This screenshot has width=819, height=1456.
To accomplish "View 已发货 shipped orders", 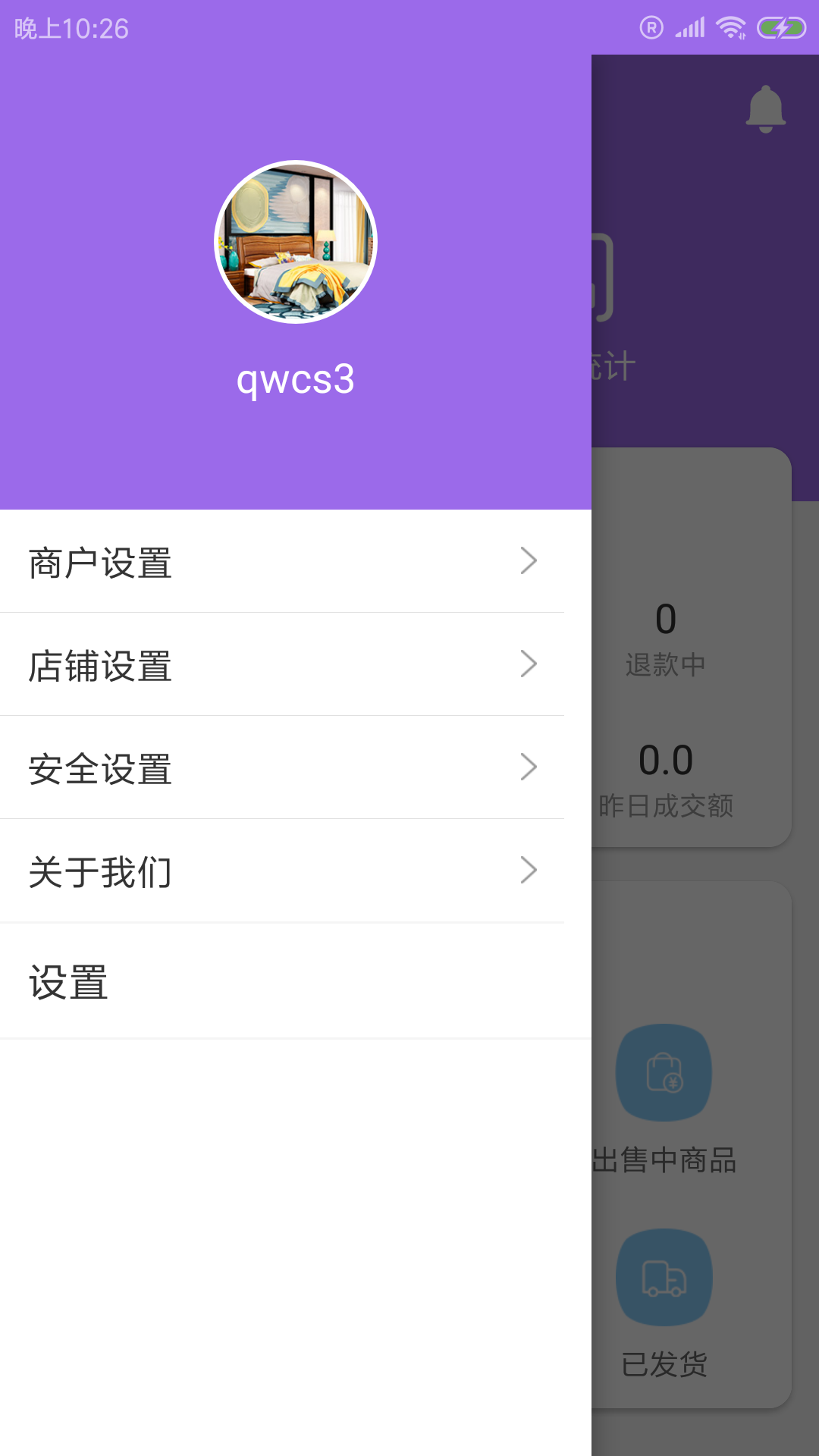I will click(x=664, y=1304).
